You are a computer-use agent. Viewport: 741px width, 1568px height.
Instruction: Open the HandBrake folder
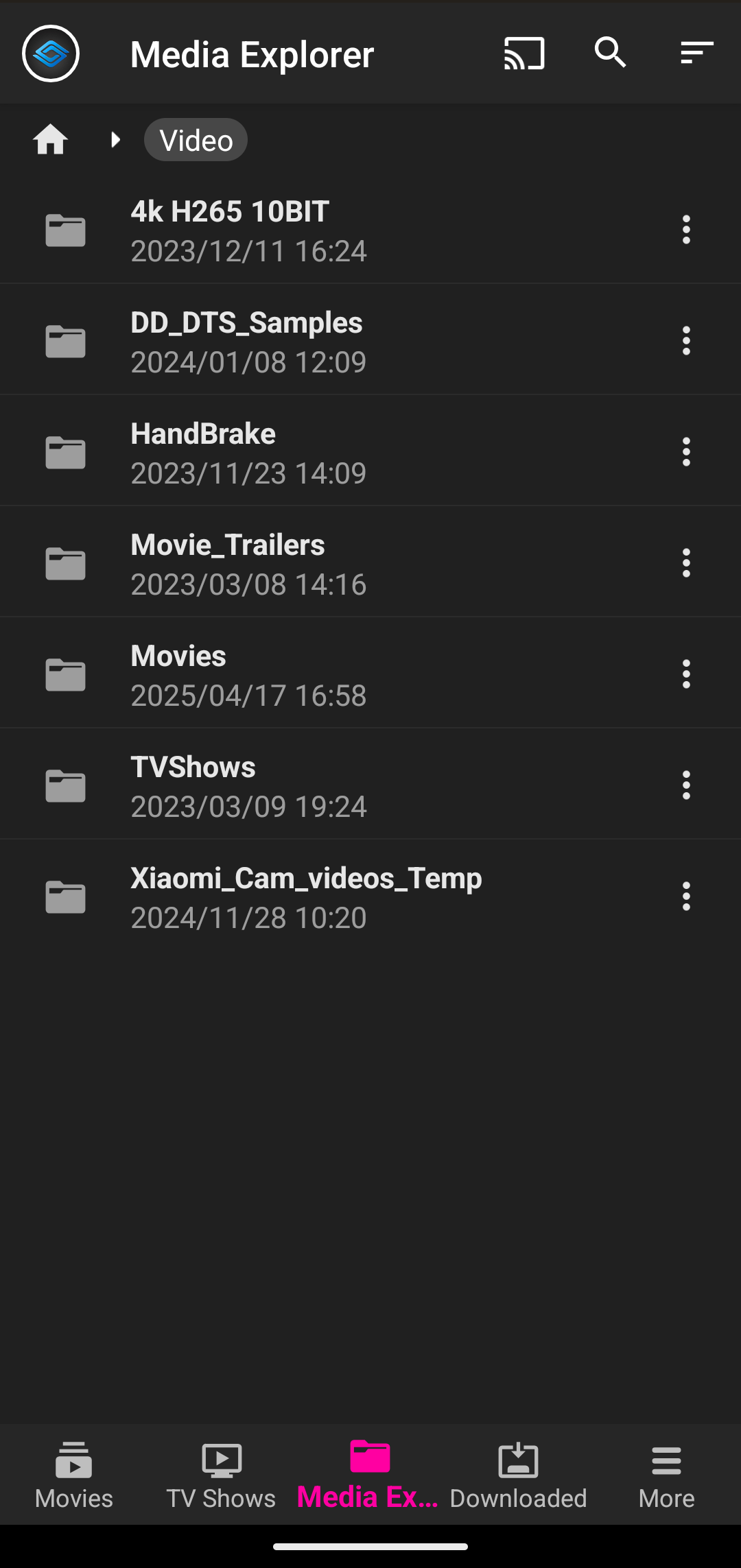click(370, 452)
